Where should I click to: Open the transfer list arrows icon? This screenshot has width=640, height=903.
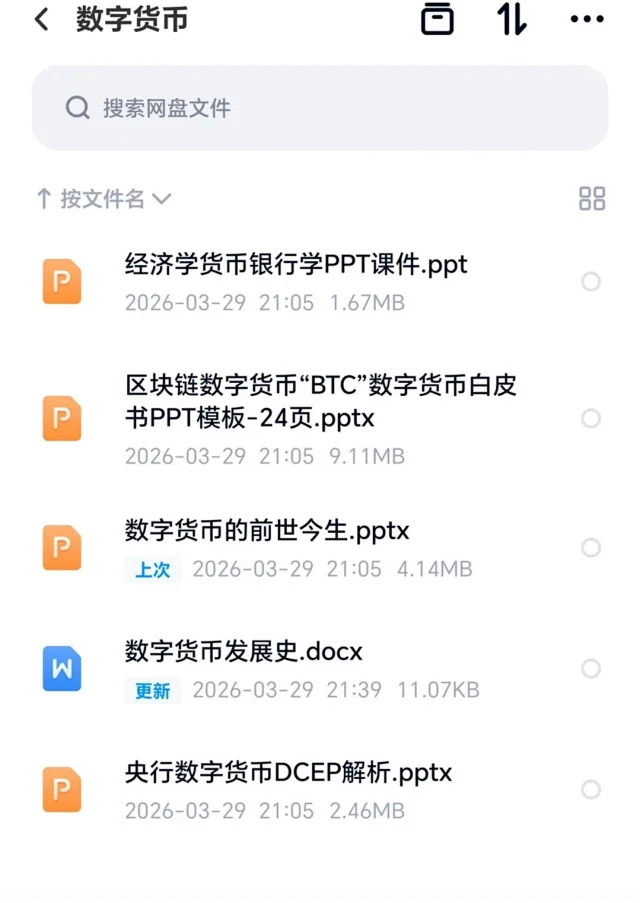pyautogui.click(x=512, y=20)
